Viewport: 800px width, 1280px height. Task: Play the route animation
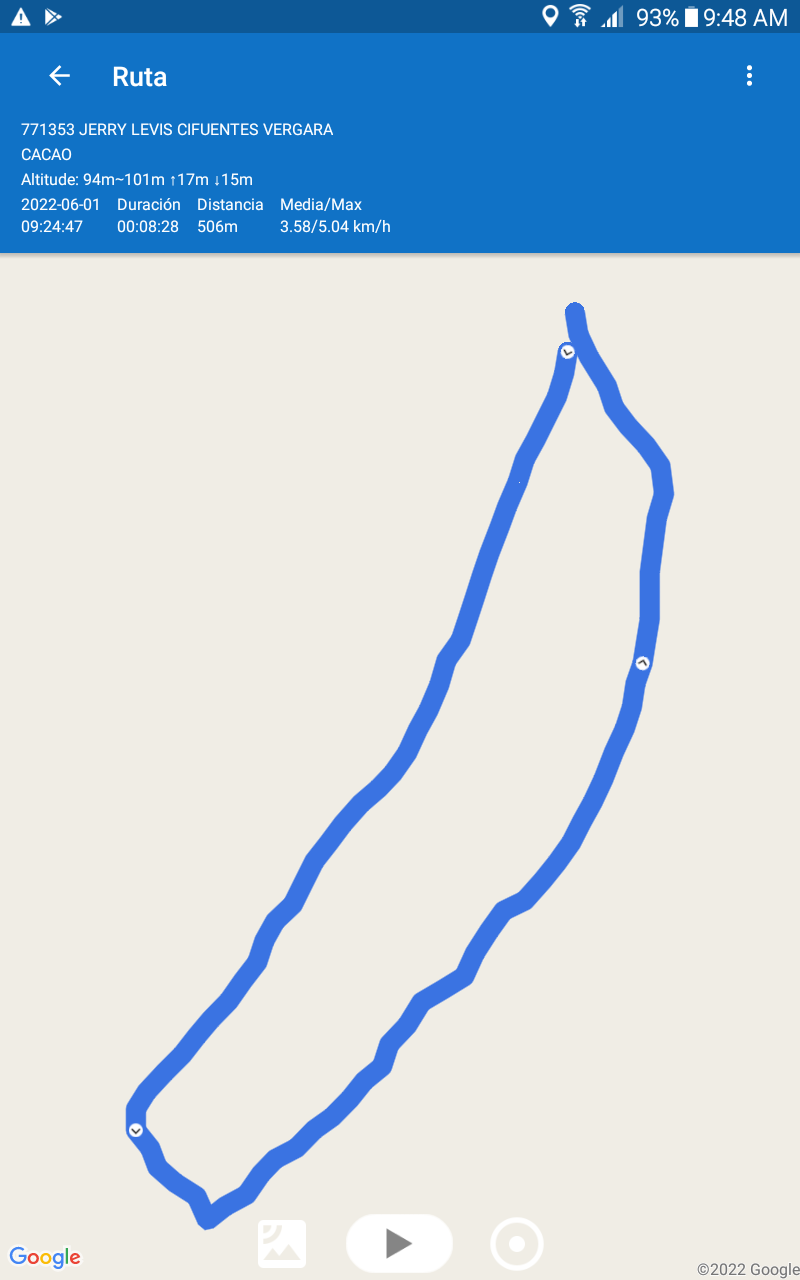click(399, 1243)
